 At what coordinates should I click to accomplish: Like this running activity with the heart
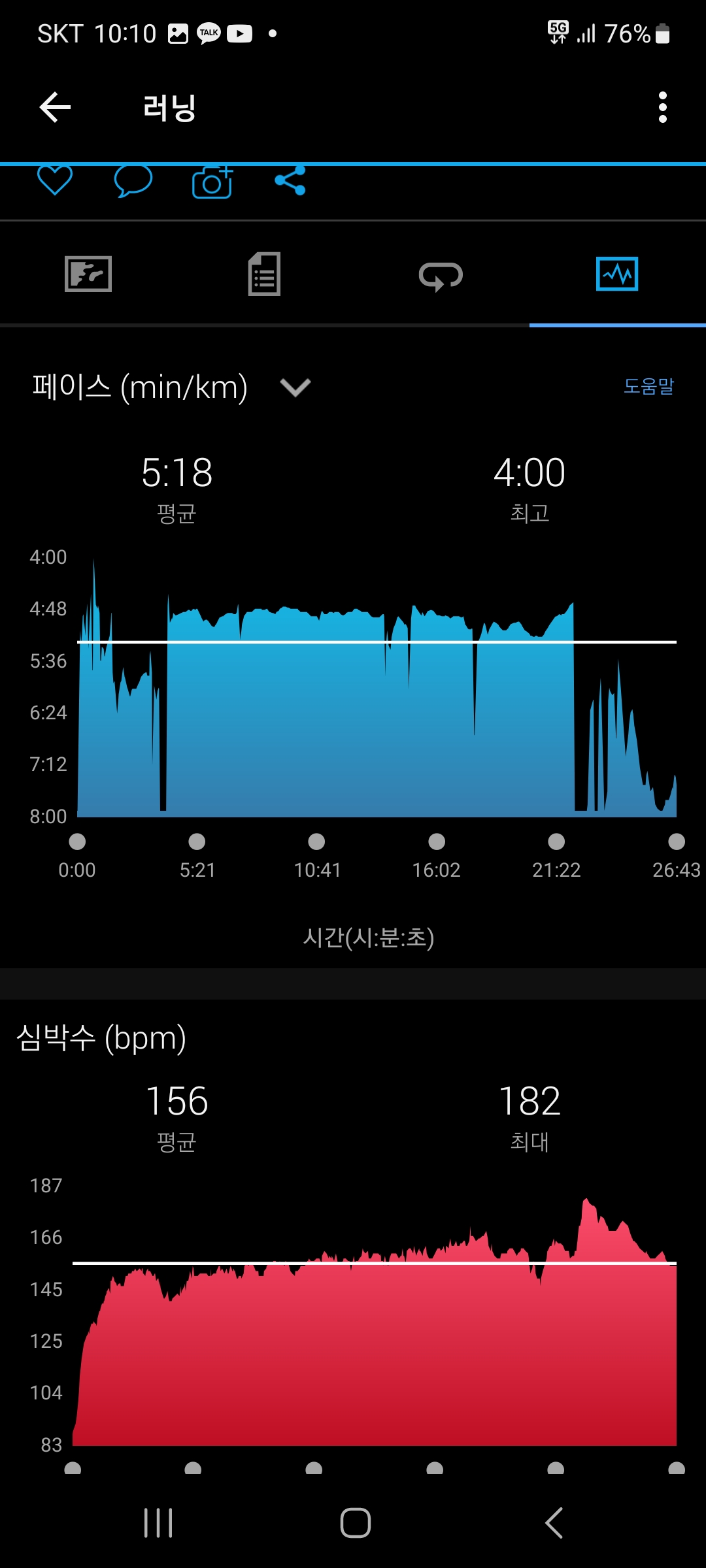click(x=54, y=180)
